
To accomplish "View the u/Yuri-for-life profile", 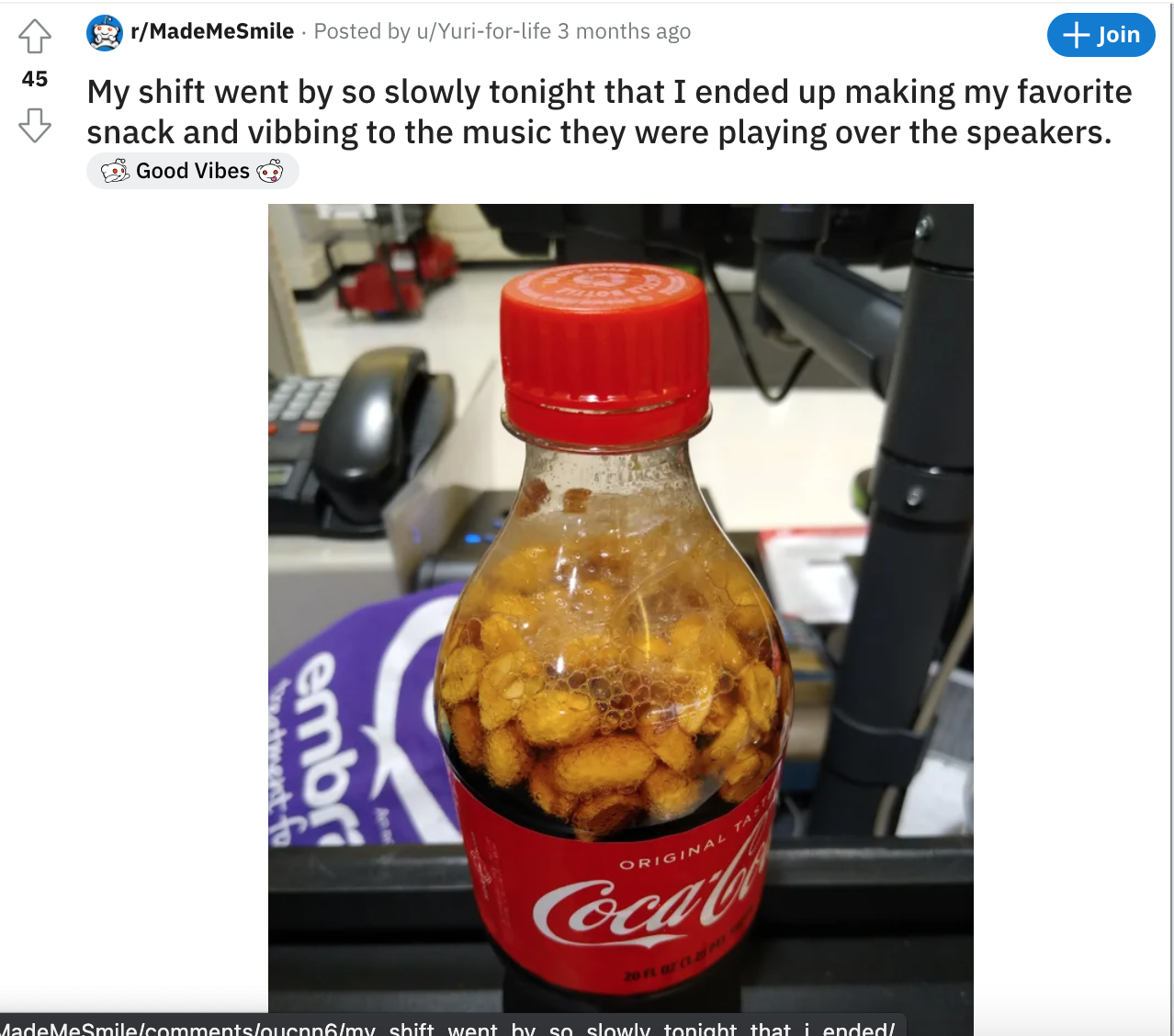I will click(x=483, y=31).
